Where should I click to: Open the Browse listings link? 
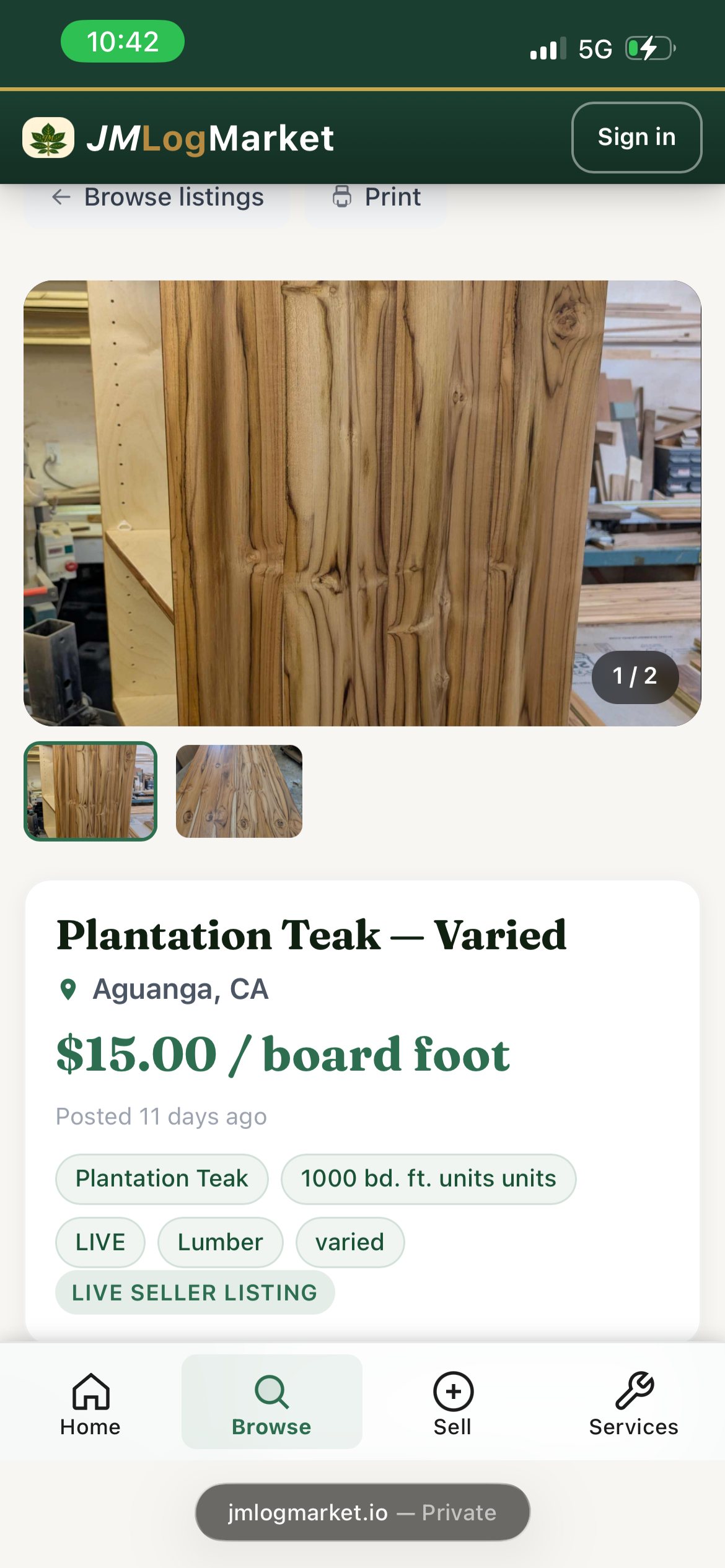172,197
